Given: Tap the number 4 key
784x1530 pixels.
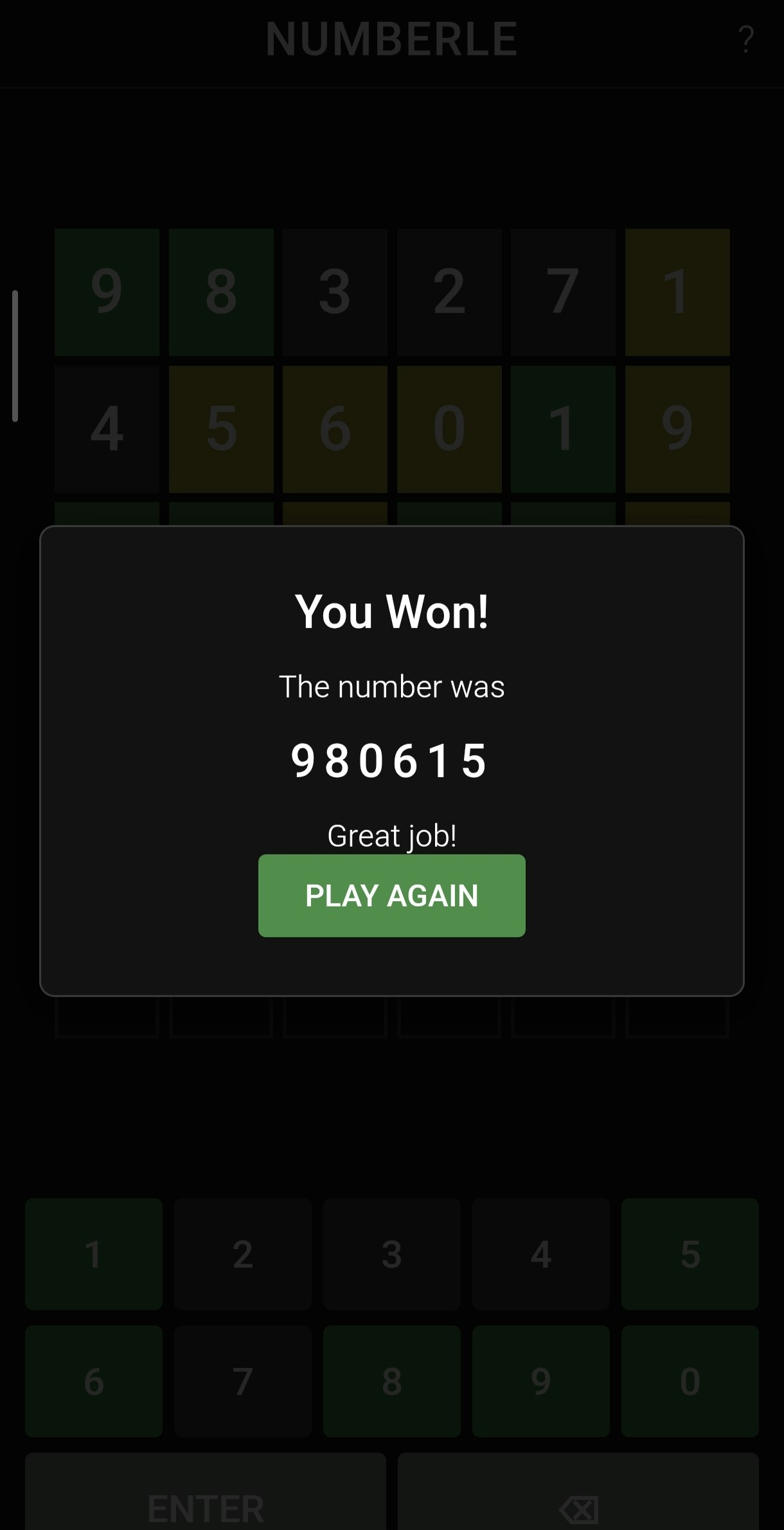Looking at the screenshot, I should pos(540,1254).
